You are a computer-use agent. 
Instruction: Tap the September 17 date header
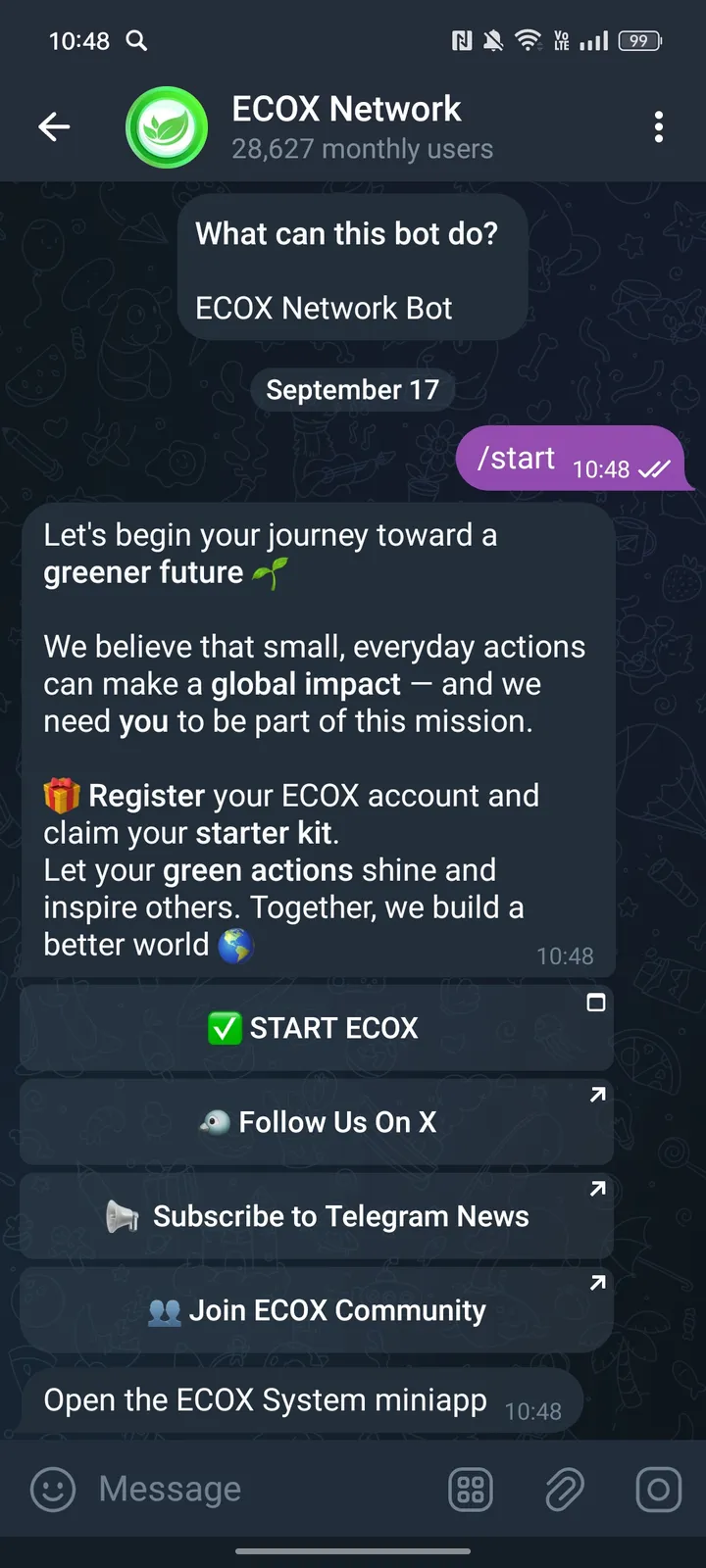[353, 389]
